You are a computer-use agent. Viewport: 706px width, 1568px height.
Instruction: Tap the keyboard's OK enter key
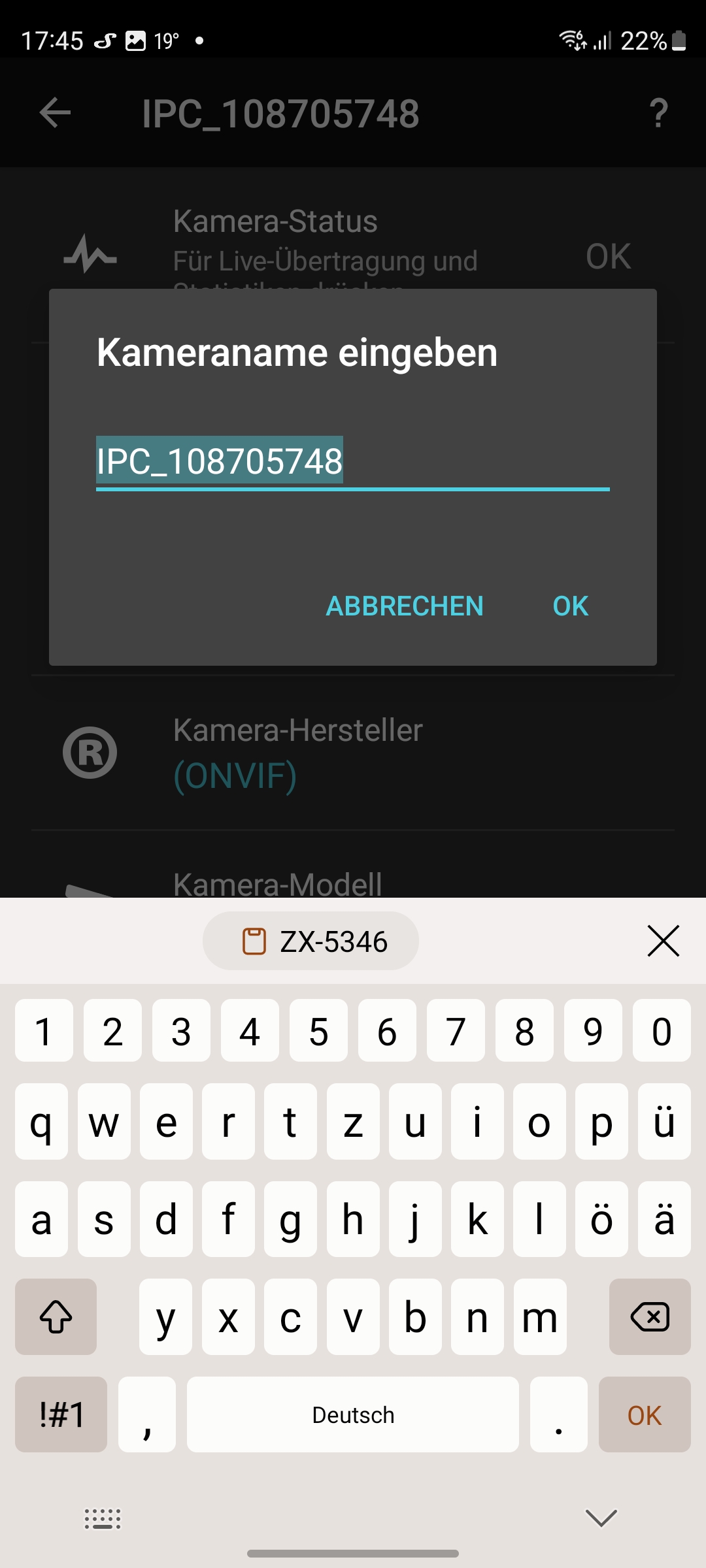(644, 1414)
